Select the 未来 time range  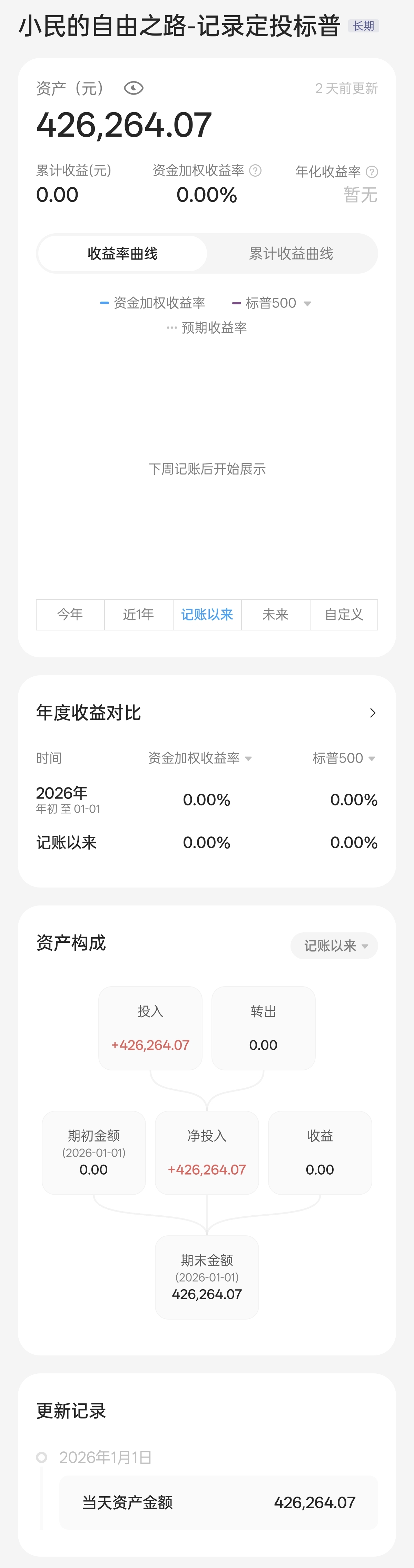click(275, 614)
